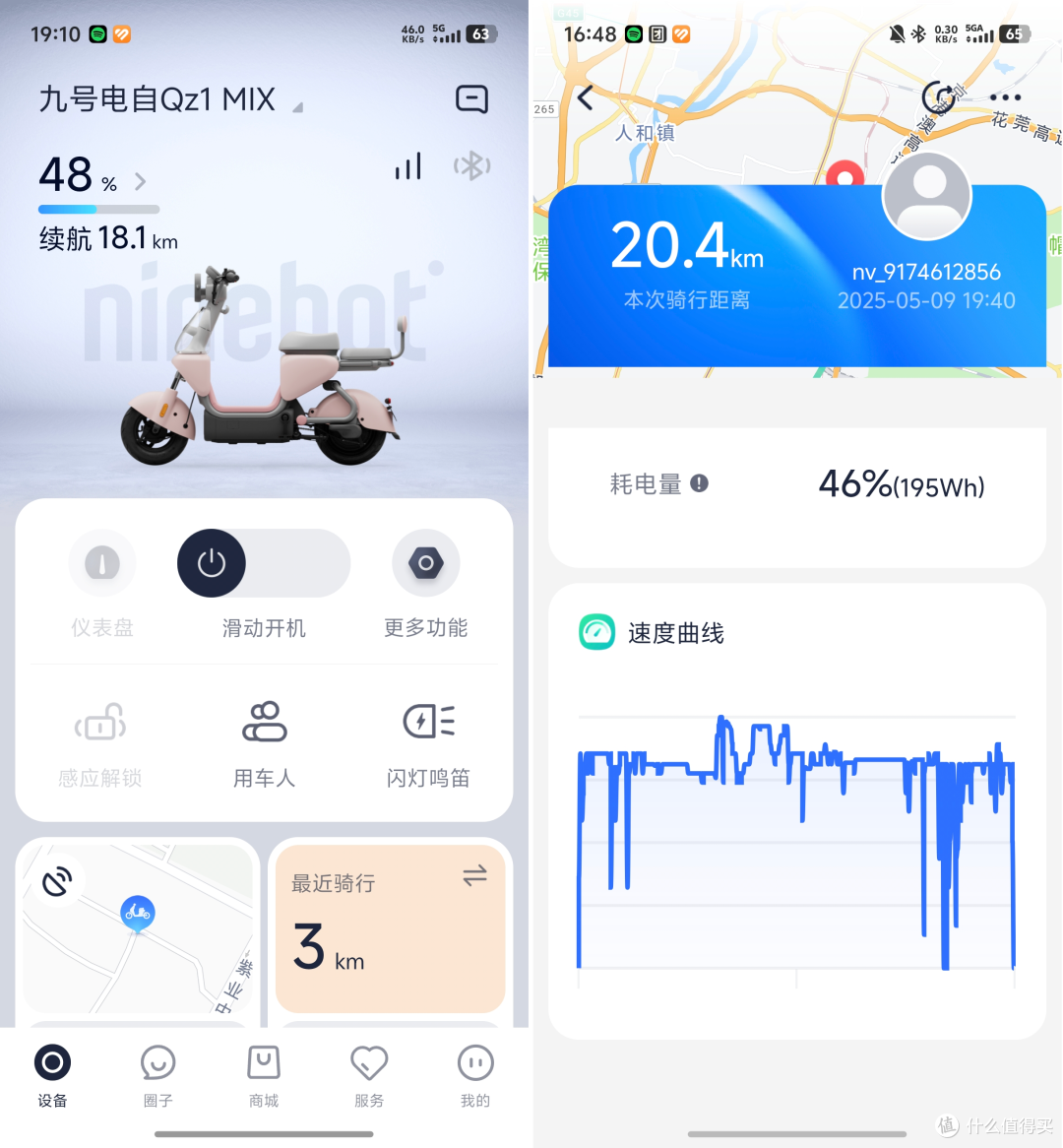The height and width of the screenshot is (1148, 1063).
Task: Tap the 更多功能 hexagon icon
Action: coord(425,563)
